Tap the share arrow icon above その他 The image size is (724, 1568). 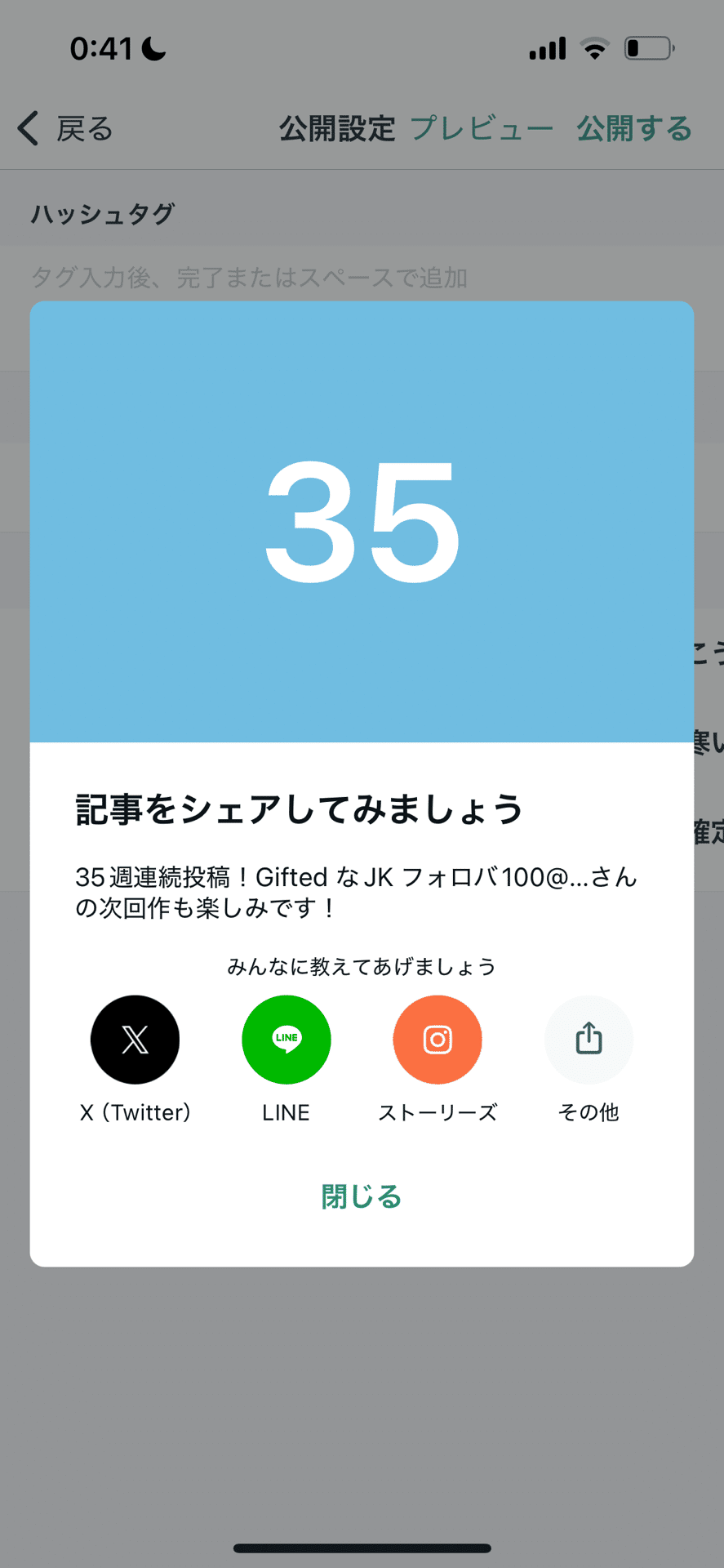tap(589, 1039)
